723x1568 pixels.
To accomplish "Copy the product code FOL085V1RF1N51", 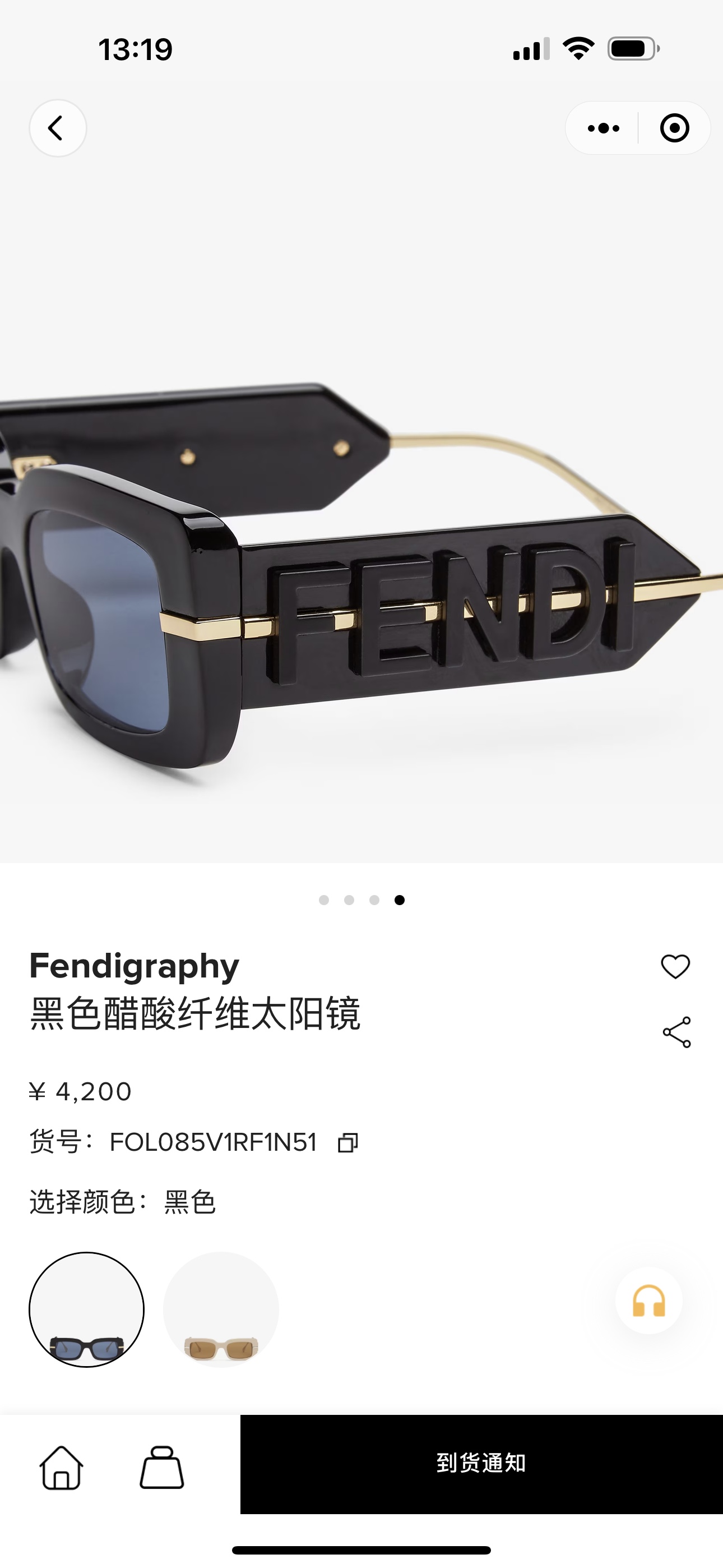I will coord(348,1142).
